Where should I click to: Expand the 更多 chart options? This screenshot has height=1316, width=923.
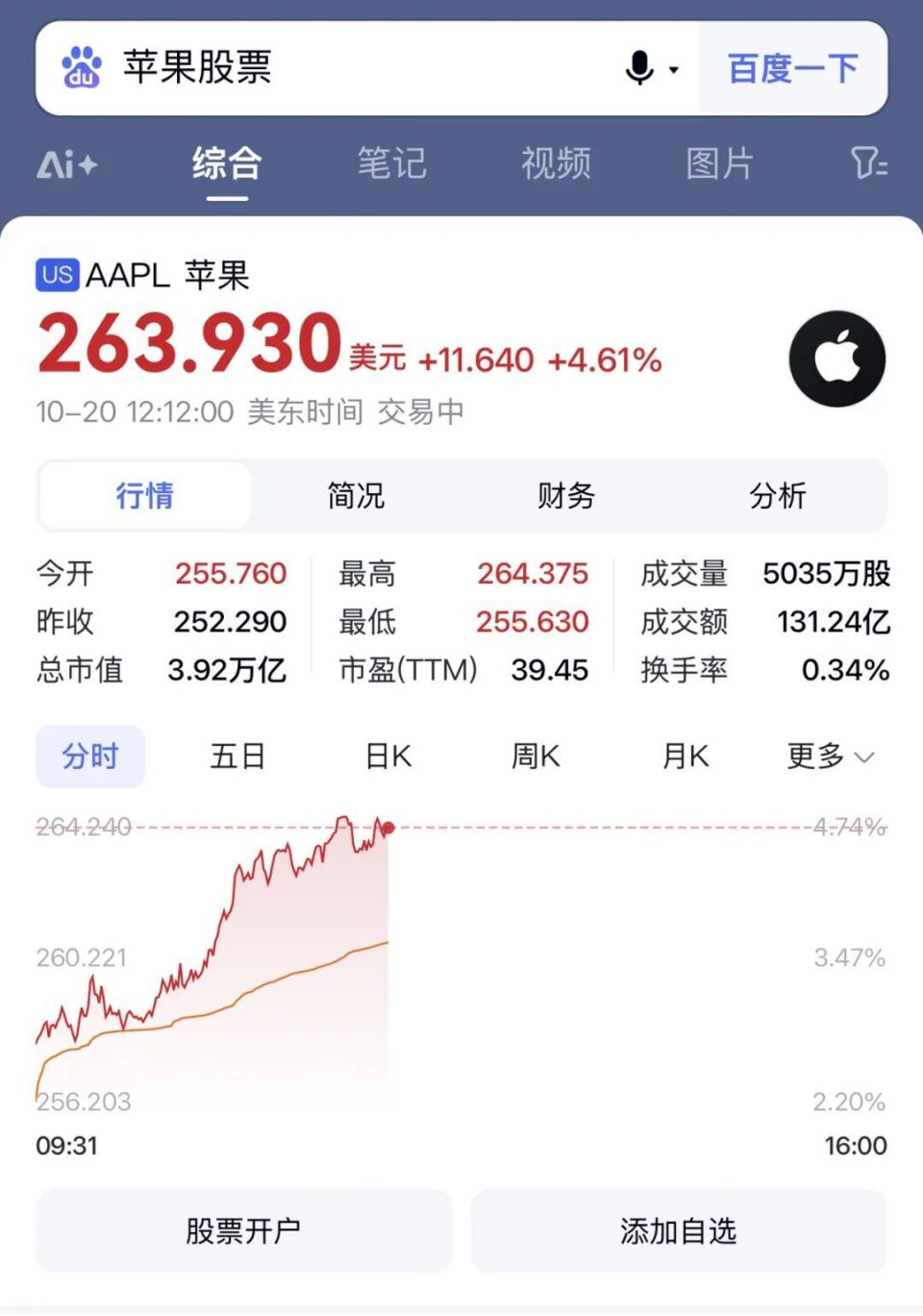point(831,757)
